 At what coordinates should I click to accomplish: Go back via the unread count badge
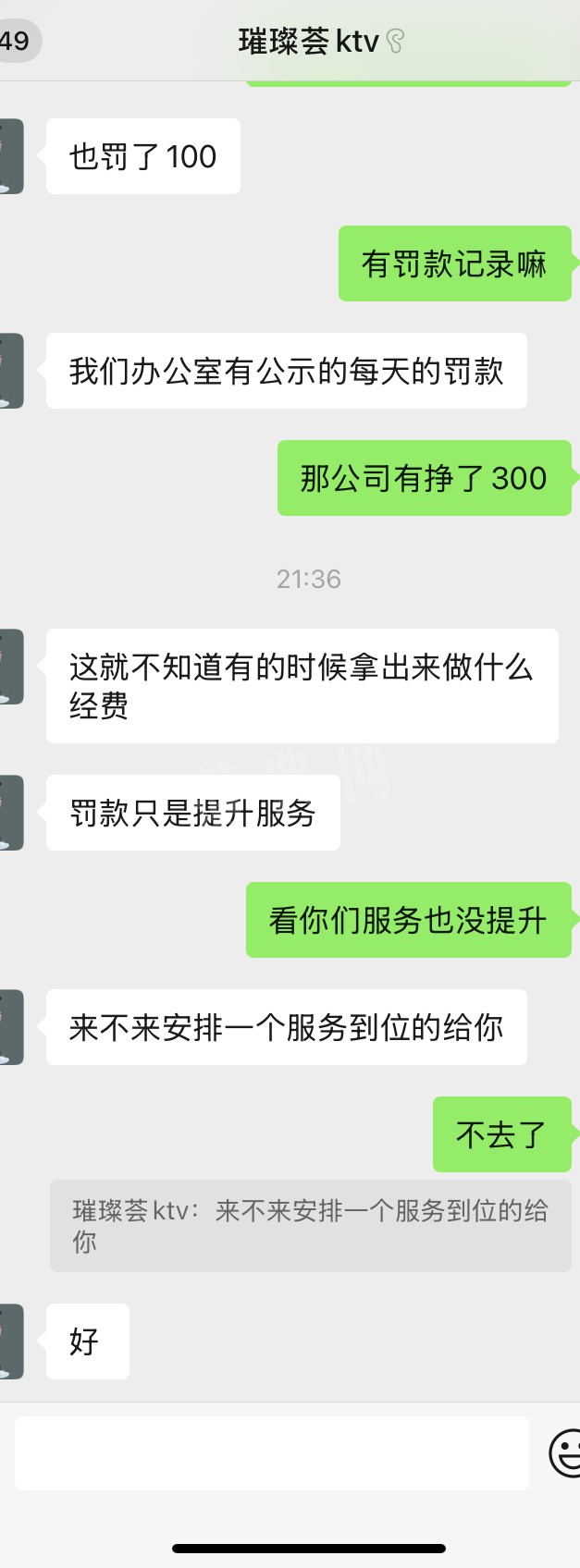pos(17,42)
